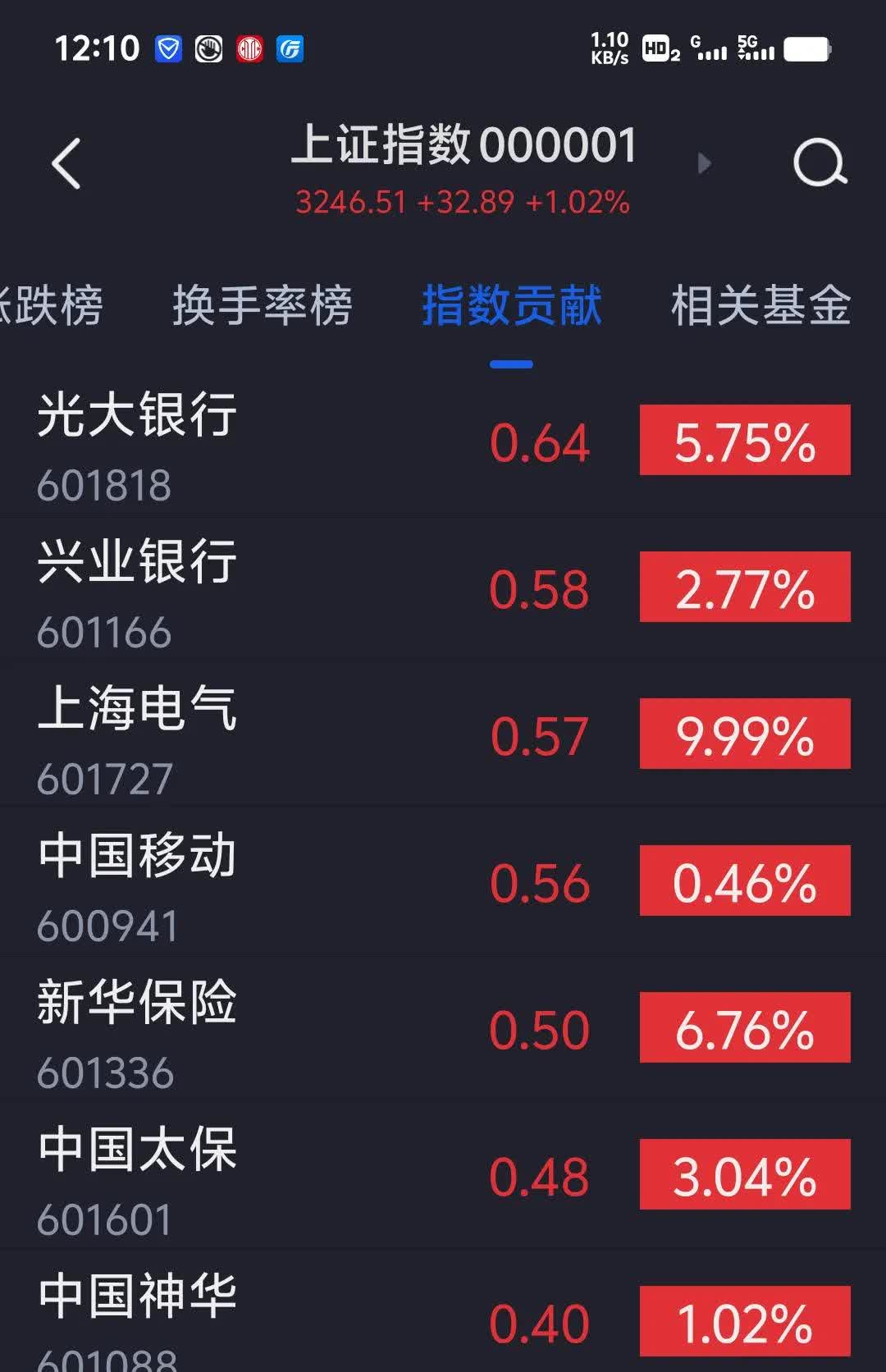Tap the blue shield notification icon
Image resolution: width=886 pixels, height=1372 pixels.
167,48
